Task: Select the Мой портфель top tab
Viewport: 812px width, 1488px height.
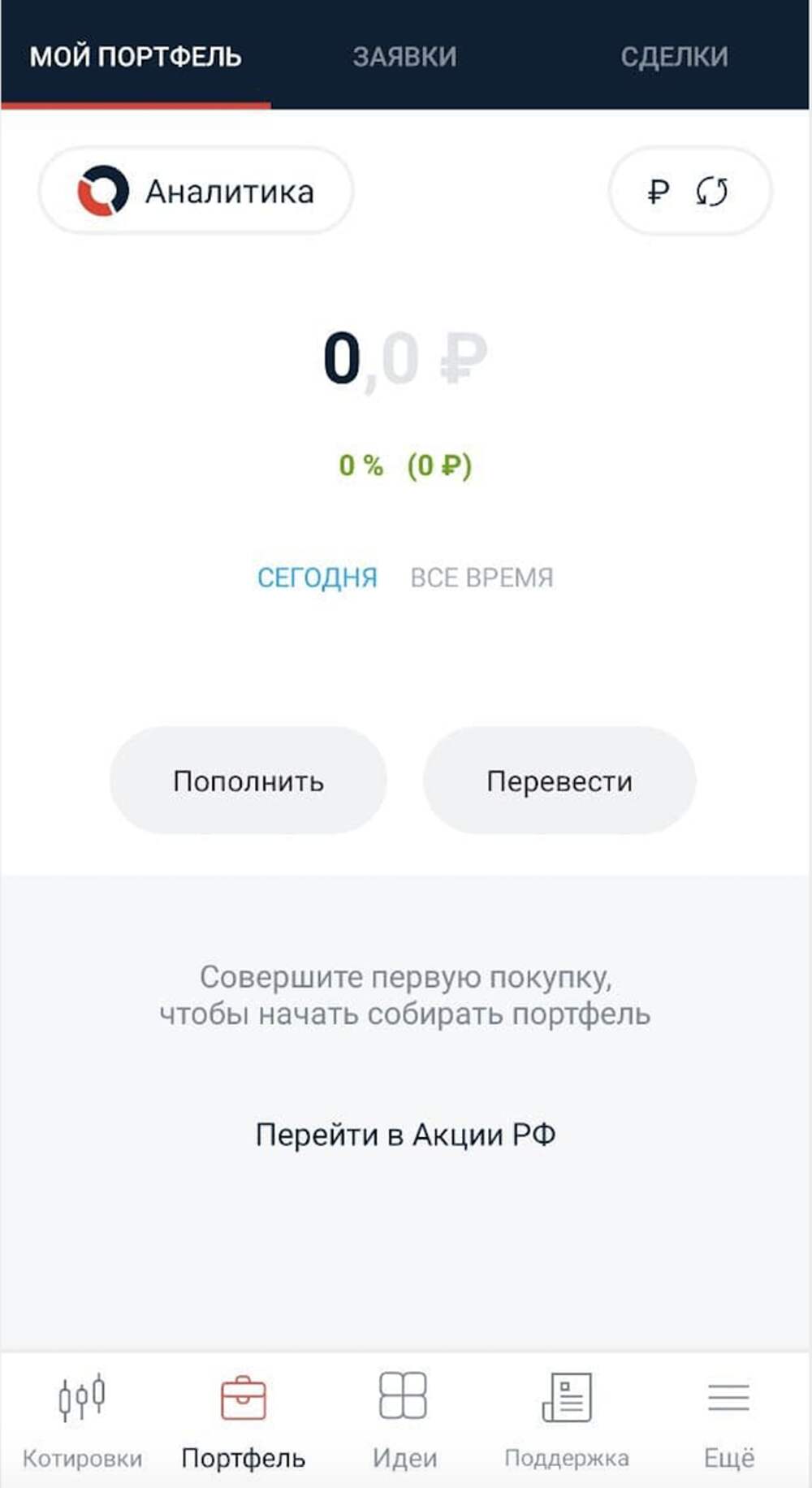Action: [x=136, y=57]
